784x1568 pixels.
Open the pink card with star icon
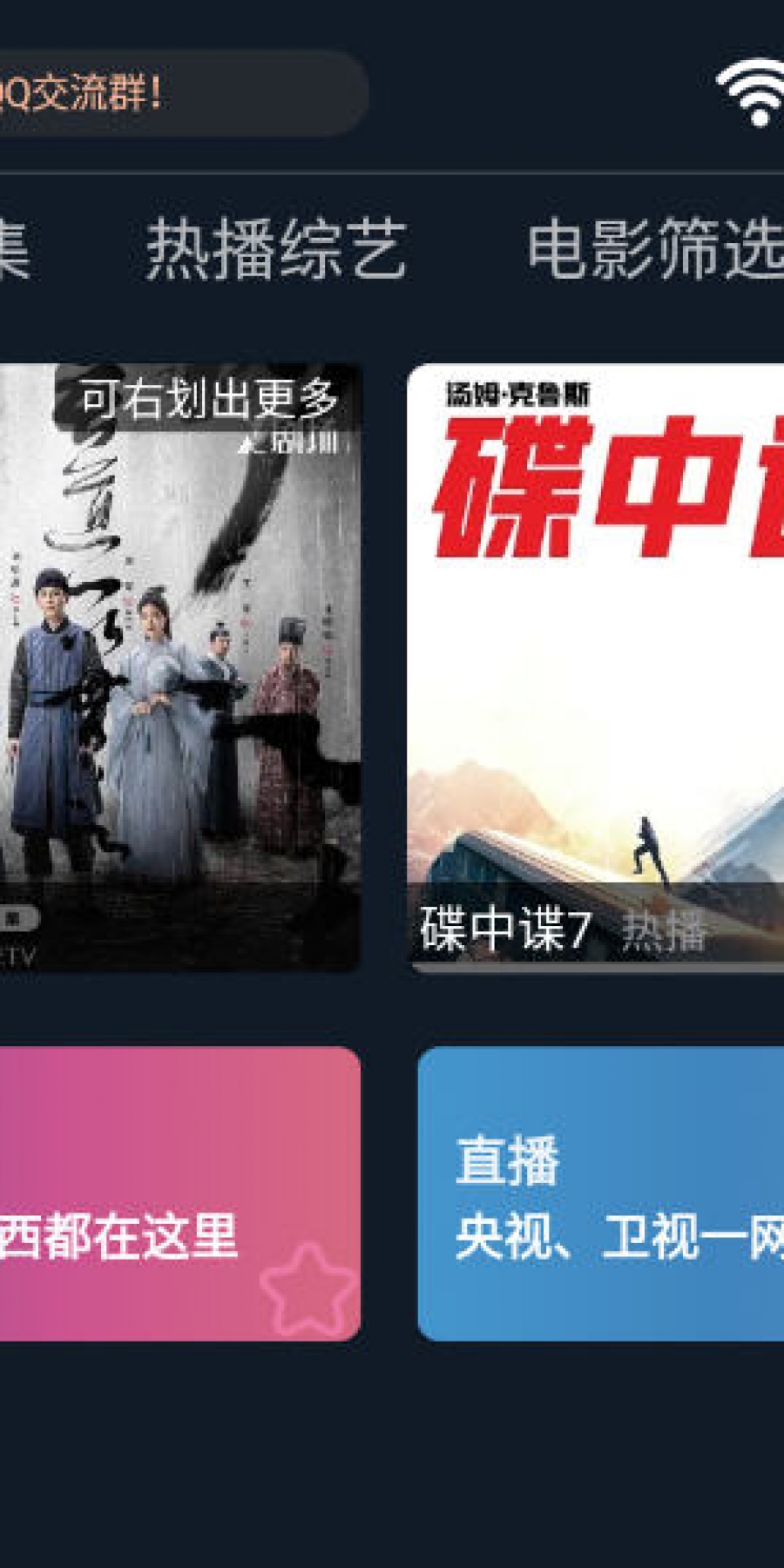[179, 1193]
